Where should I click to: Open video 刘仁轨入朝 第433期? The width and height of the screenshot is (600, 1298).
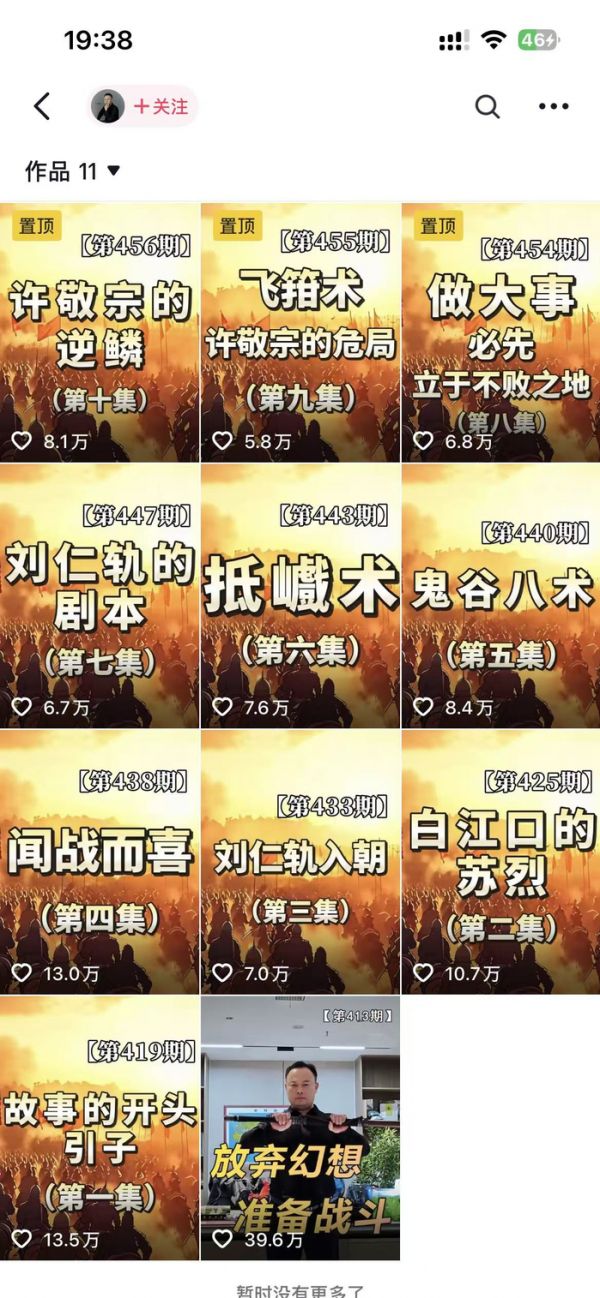click(x=300, y=862)
